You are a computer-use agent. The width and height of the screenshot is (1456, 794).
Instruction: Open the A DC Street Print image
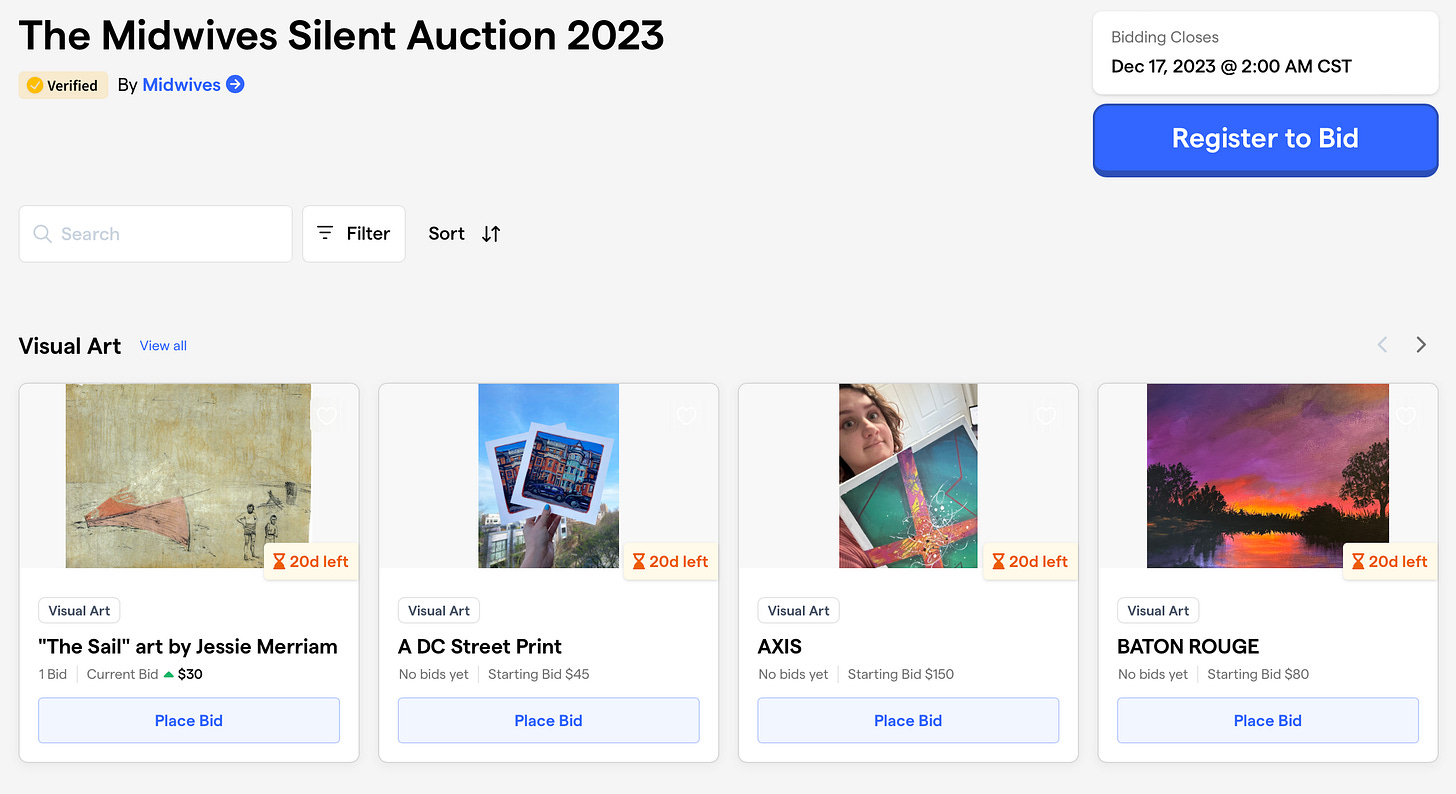[548, 476]
